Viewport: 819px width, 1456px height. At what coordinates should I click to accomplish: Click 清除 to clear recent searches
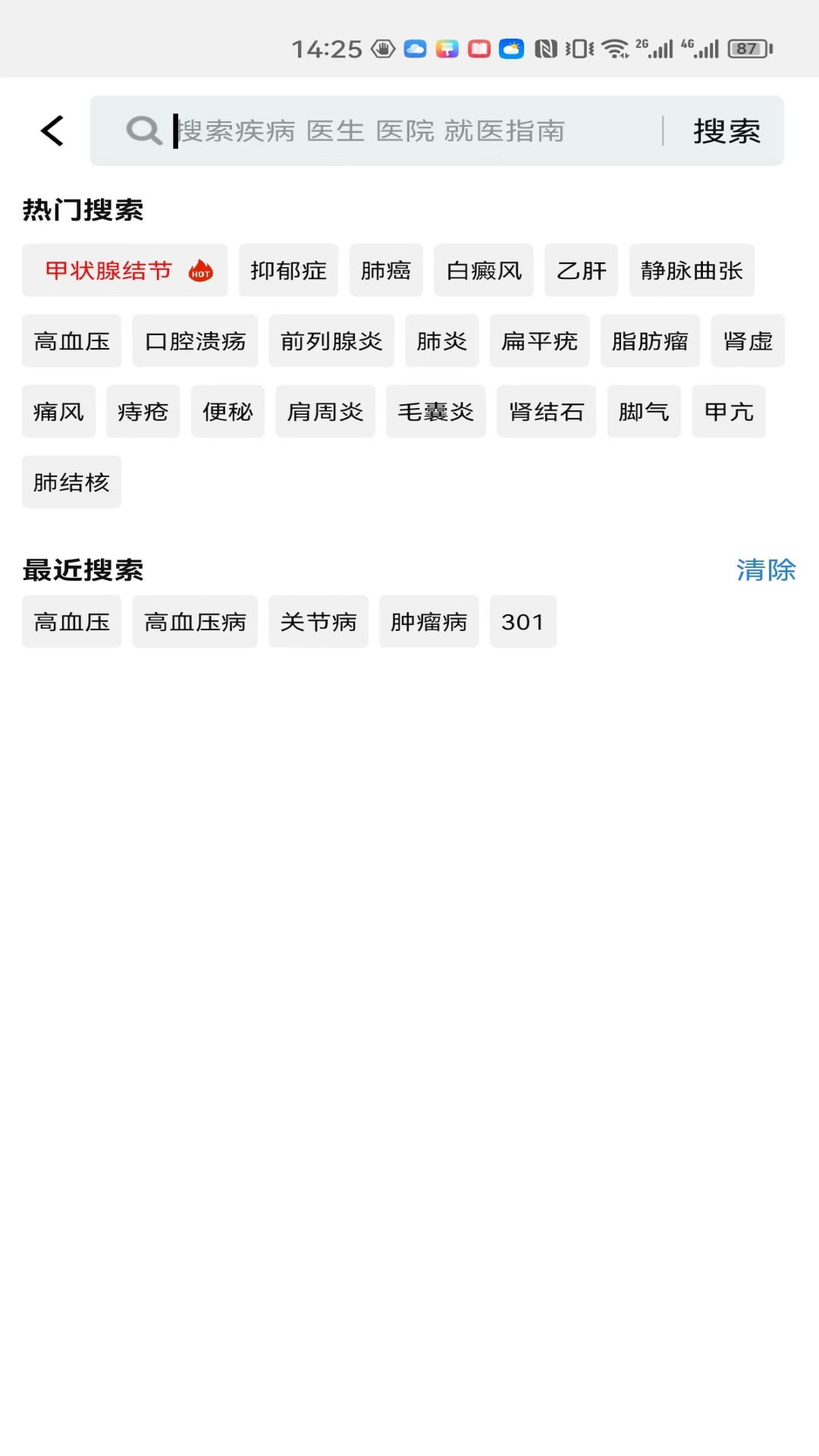point(767,570)
